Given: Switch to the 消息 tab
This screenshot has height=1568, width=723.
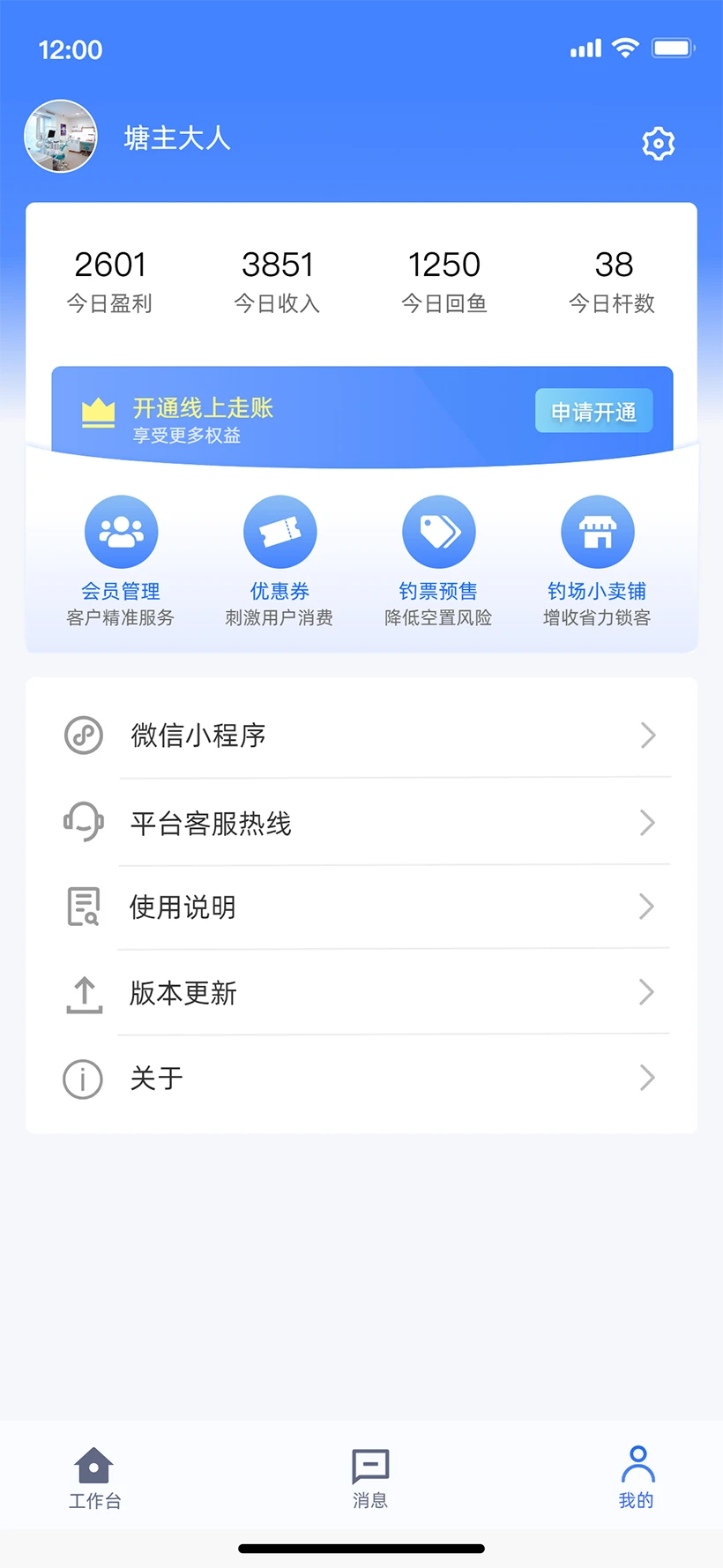Looking at the screenshot, I should [370, 1477].
